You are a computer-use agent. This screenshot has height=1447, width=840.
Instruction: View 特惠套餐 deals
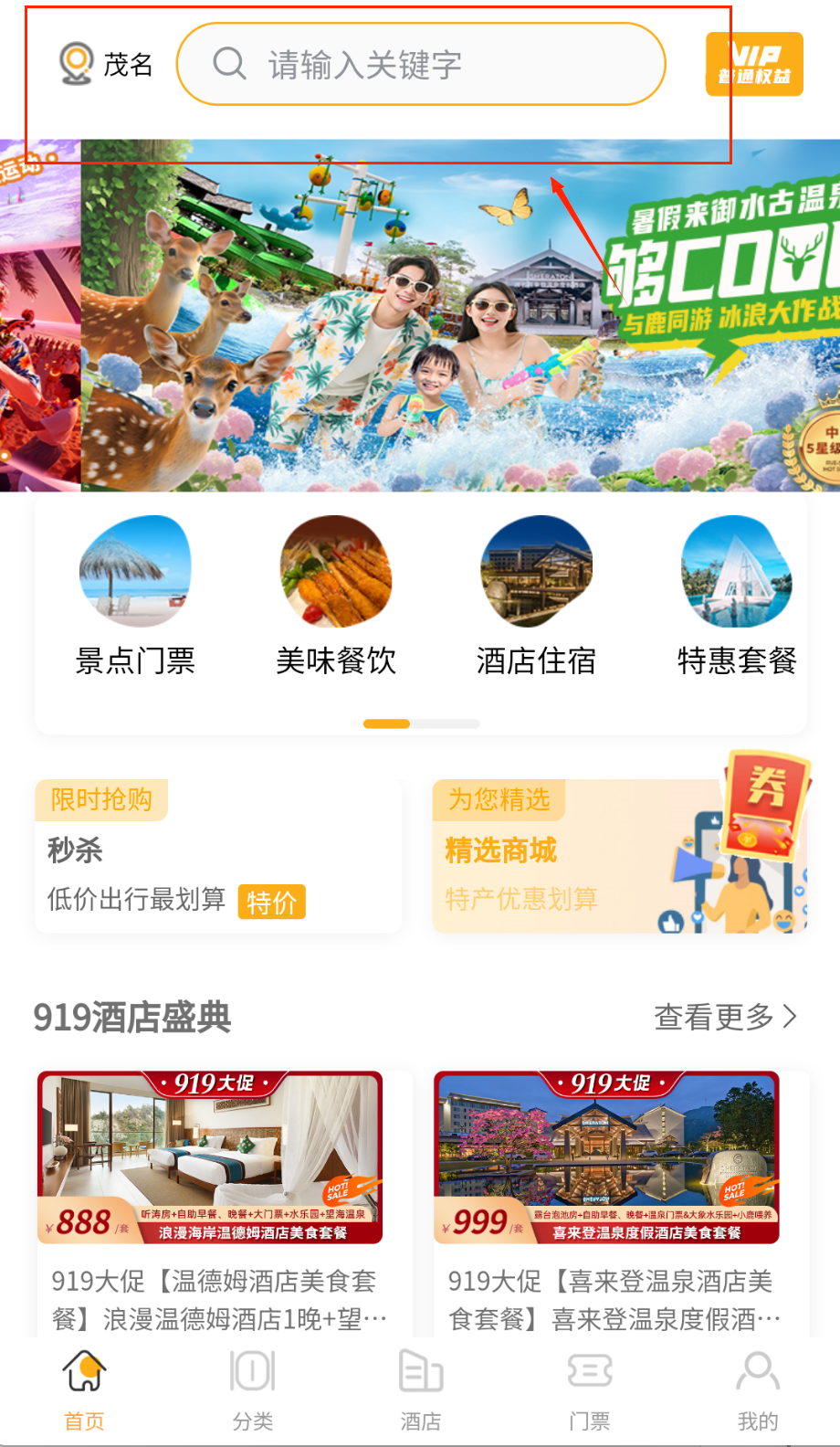coord(737,596)
